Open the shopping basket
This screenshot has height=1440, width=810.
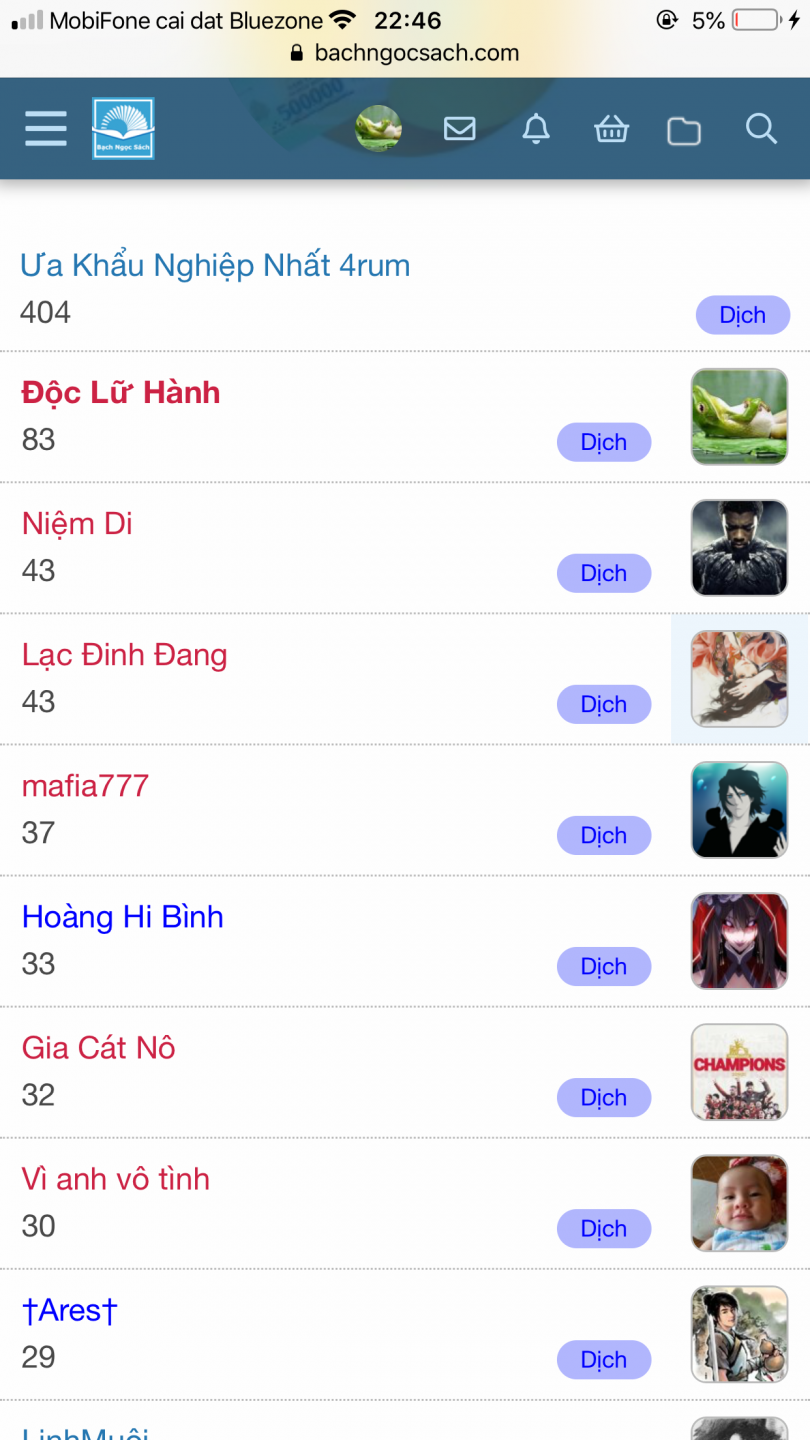(x=611, y=130)
